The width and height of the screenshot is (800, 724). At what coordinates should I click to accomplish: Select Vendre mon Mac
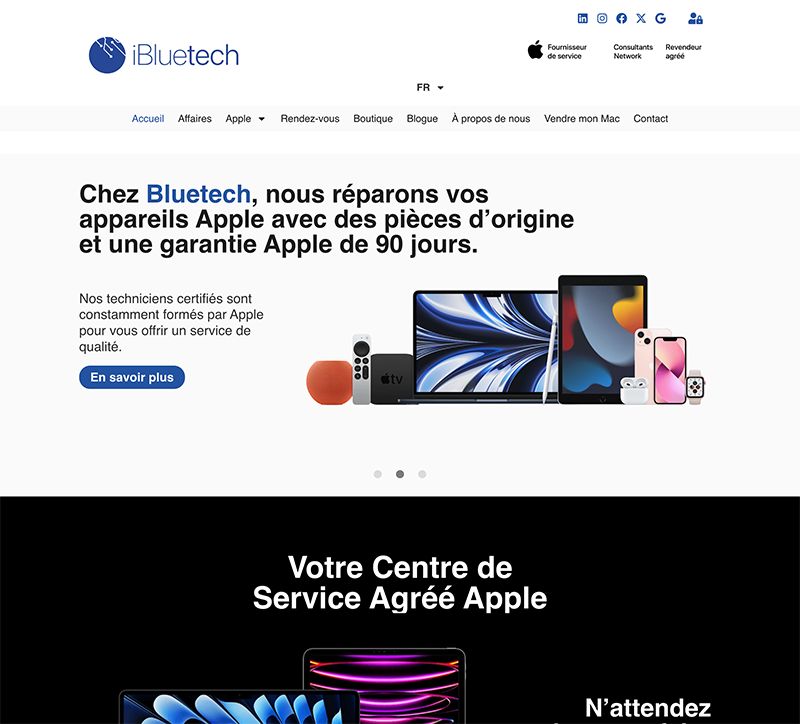click(582, 119)
